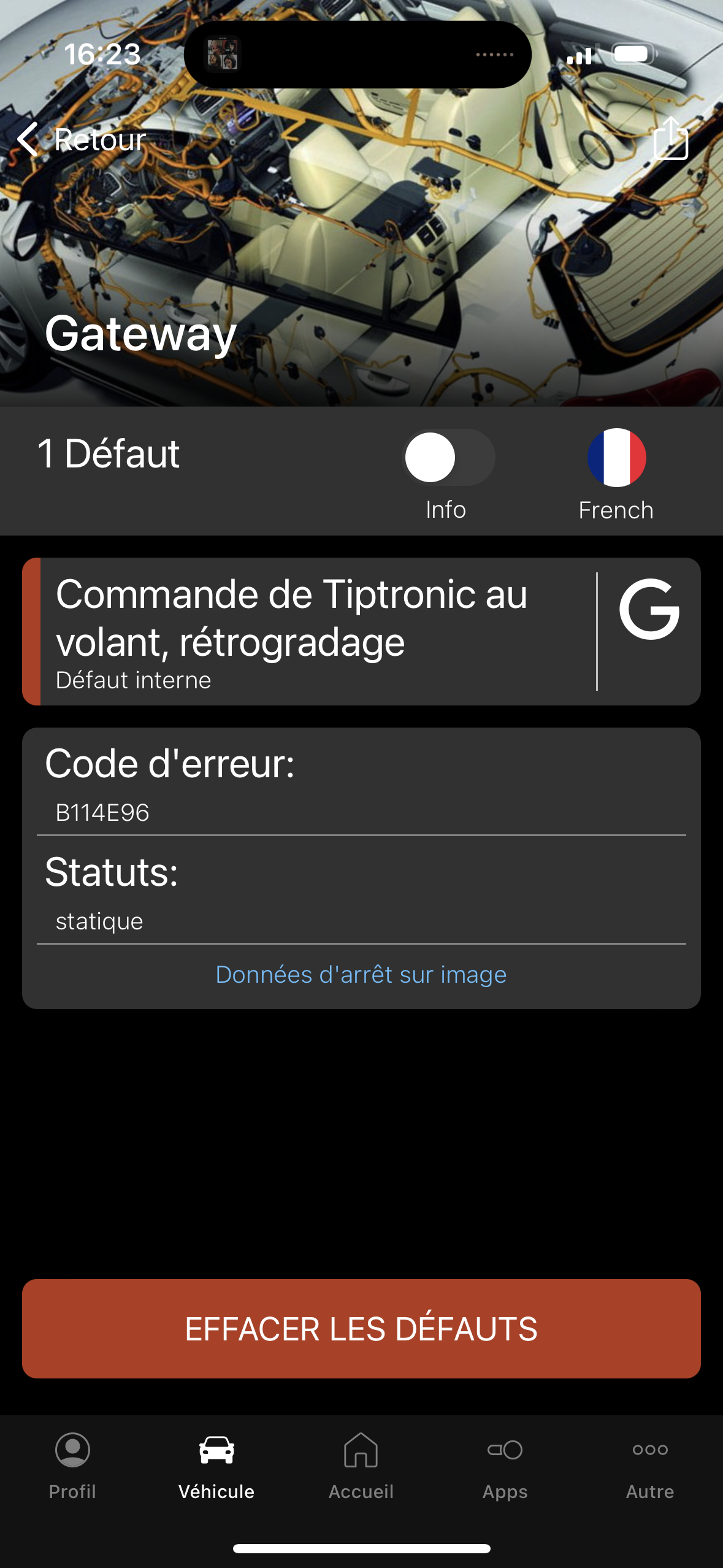Go back with the Retour button
723x1568 pixels.
click(x=81, y=140)
